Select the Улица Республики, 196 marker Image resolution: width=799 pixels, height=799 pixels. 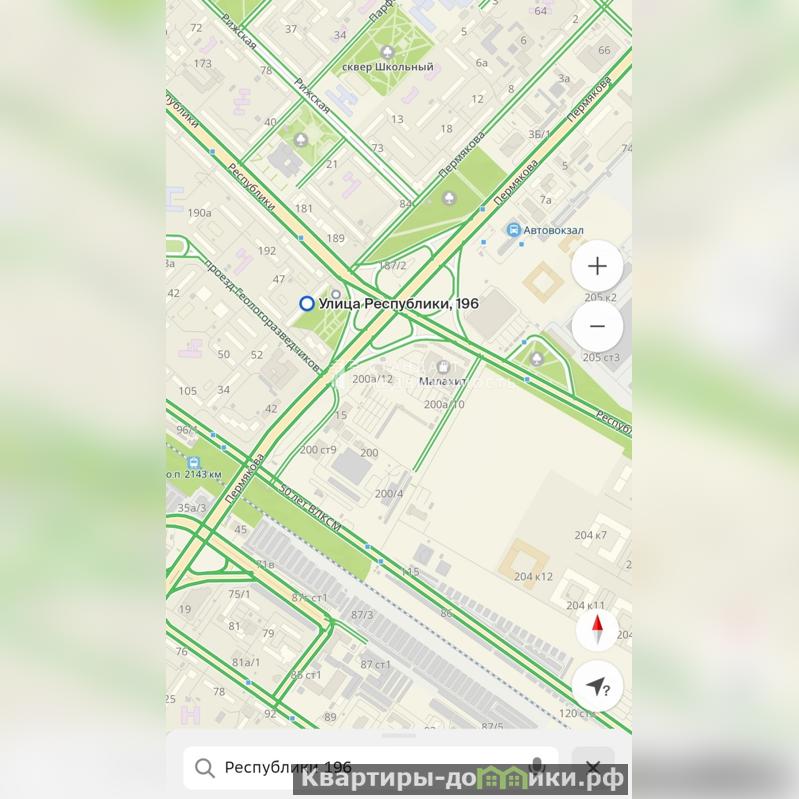point(307,303)
